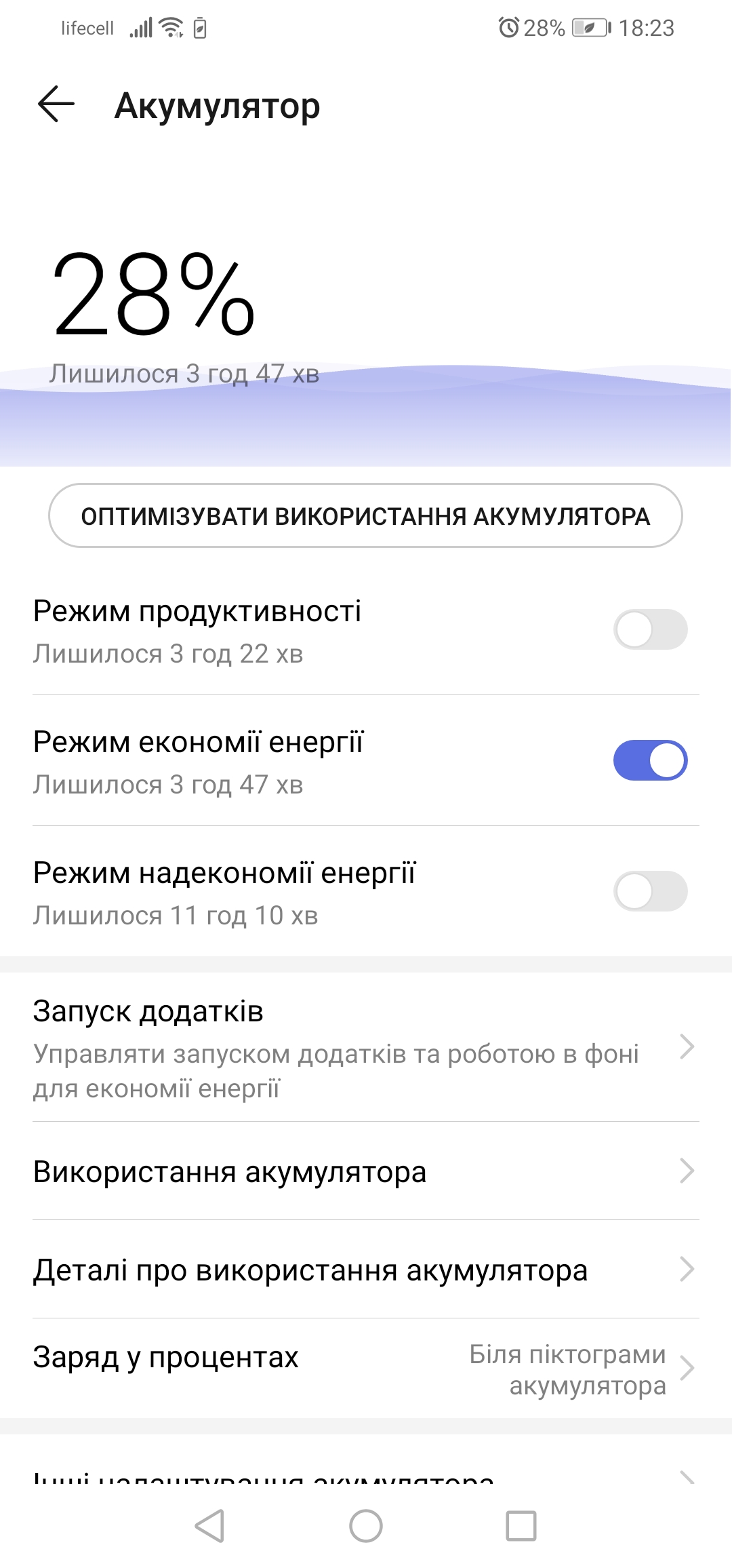732x1568 pixels.
Task: Open Використання акумулятора
Action: tap(366, 1171)
